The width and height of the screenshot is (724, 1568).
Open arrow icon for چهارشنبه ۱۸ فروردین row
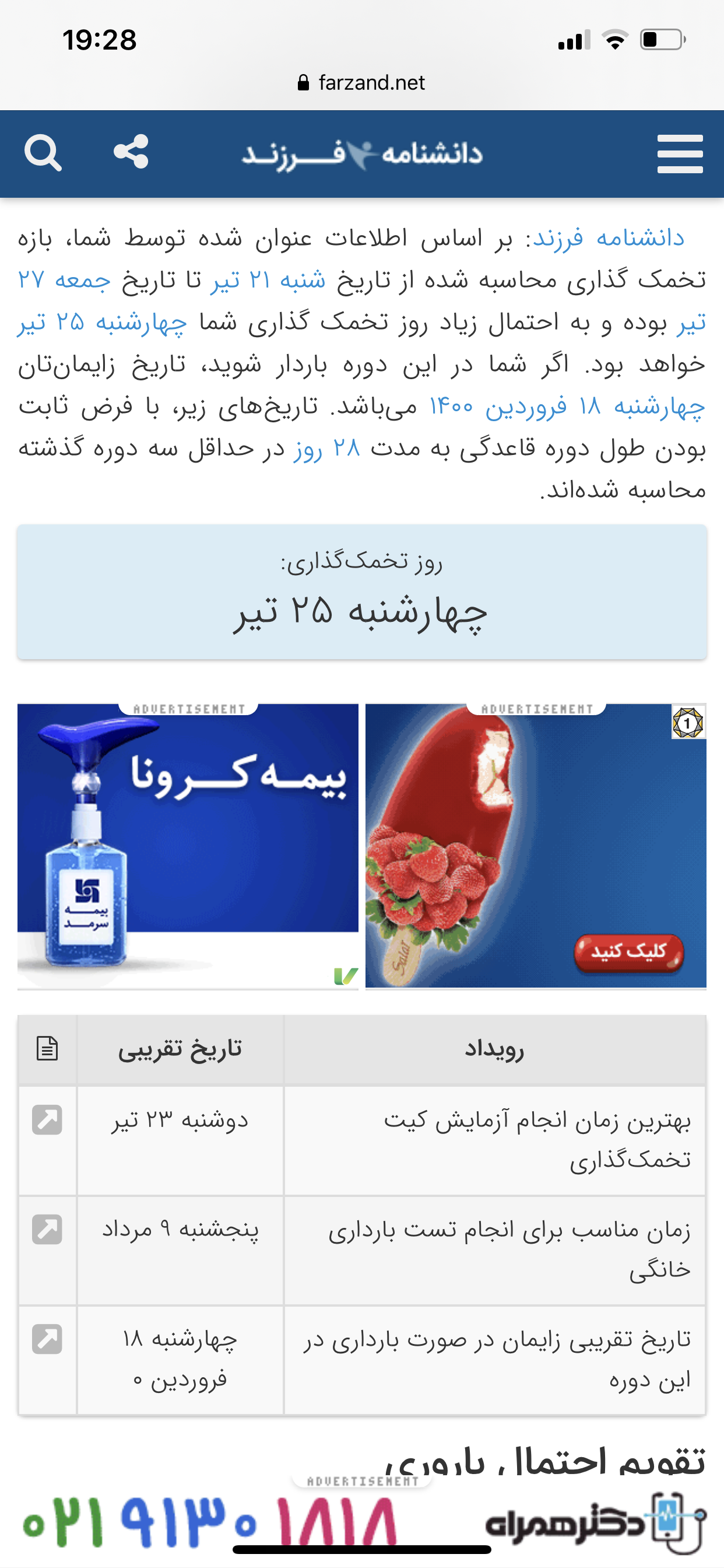pyautogui.click(x=47, y=1339)
